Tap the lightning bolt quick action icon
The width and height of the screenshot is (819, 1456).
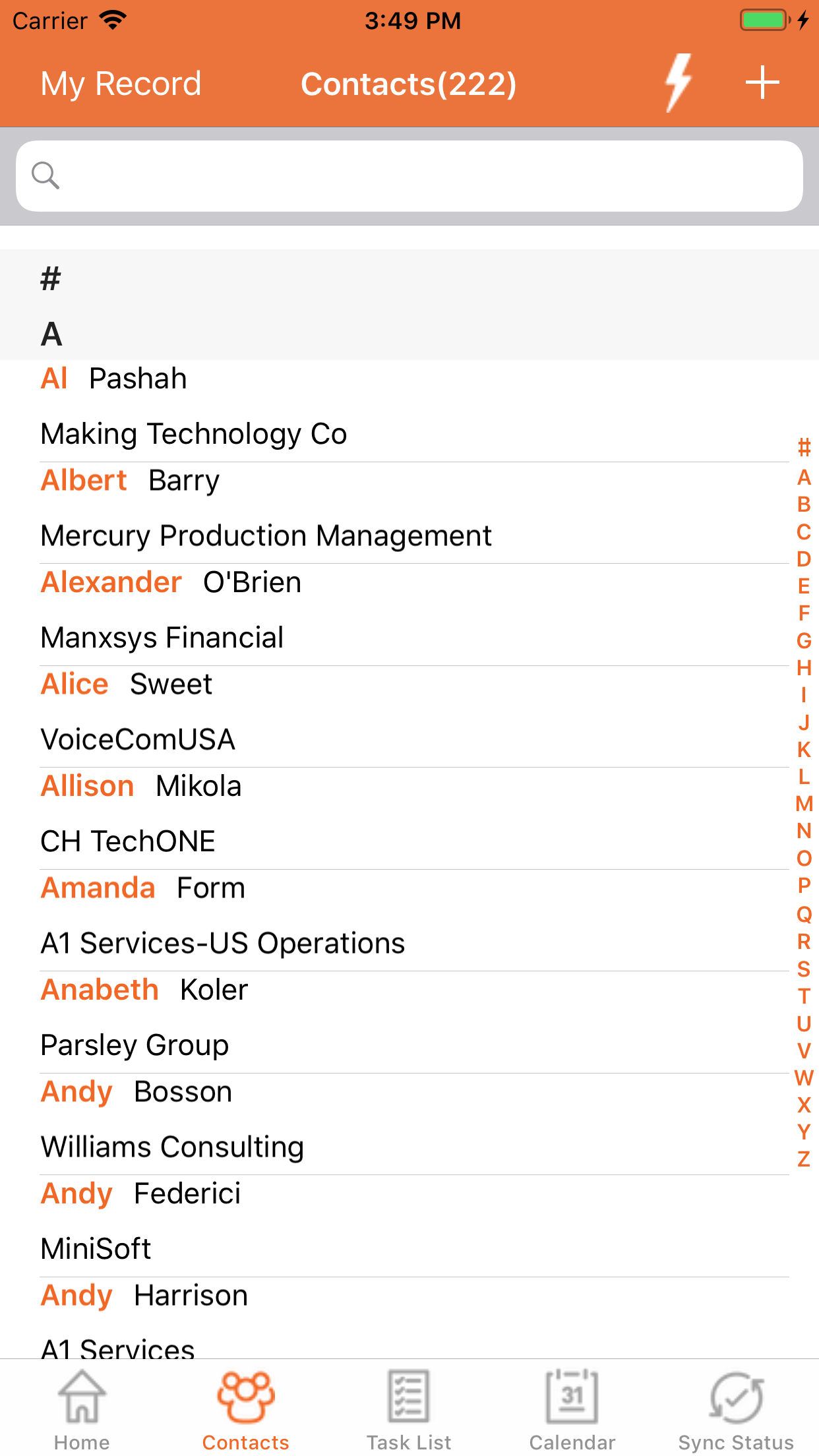click(x=679, y=83)
